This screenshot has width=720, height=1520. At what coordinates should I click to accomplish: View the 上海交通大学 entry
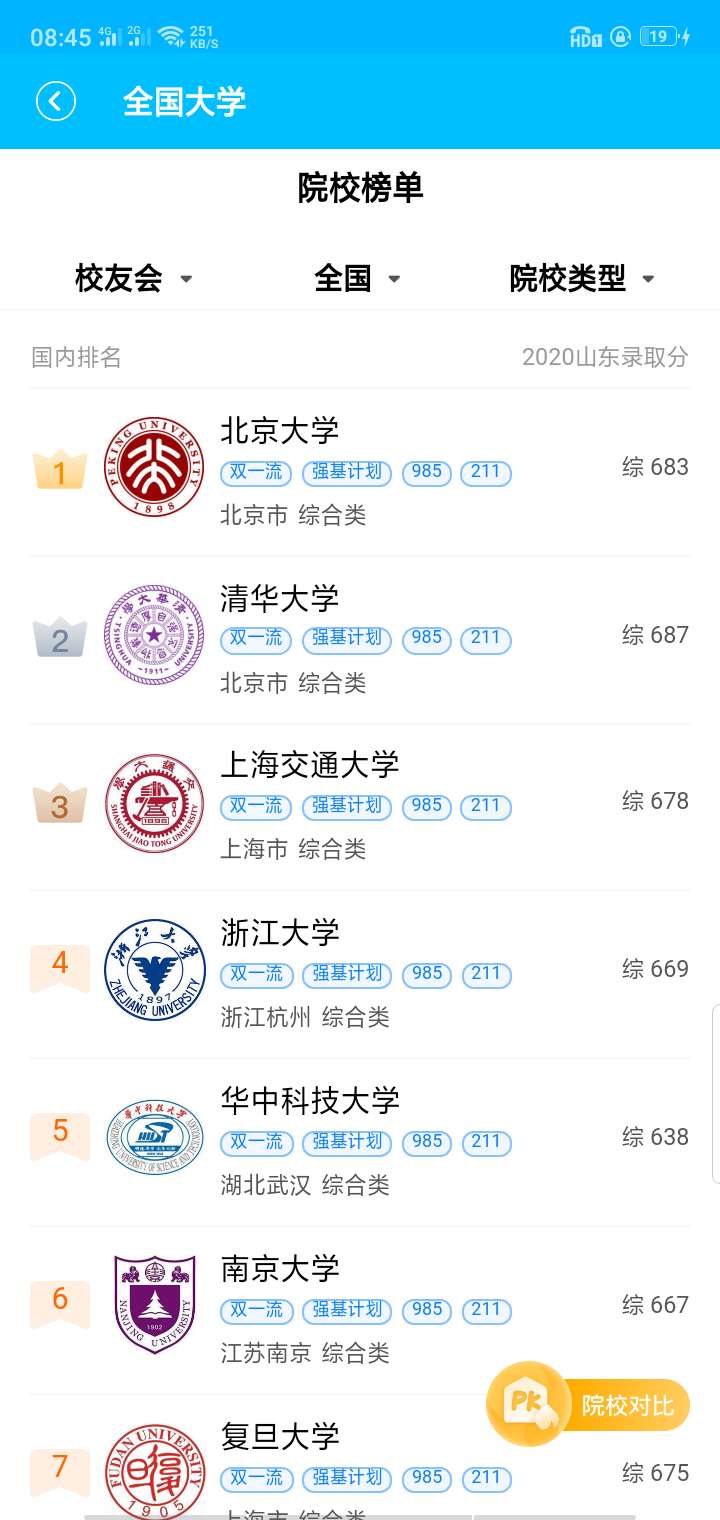[360, 807]
